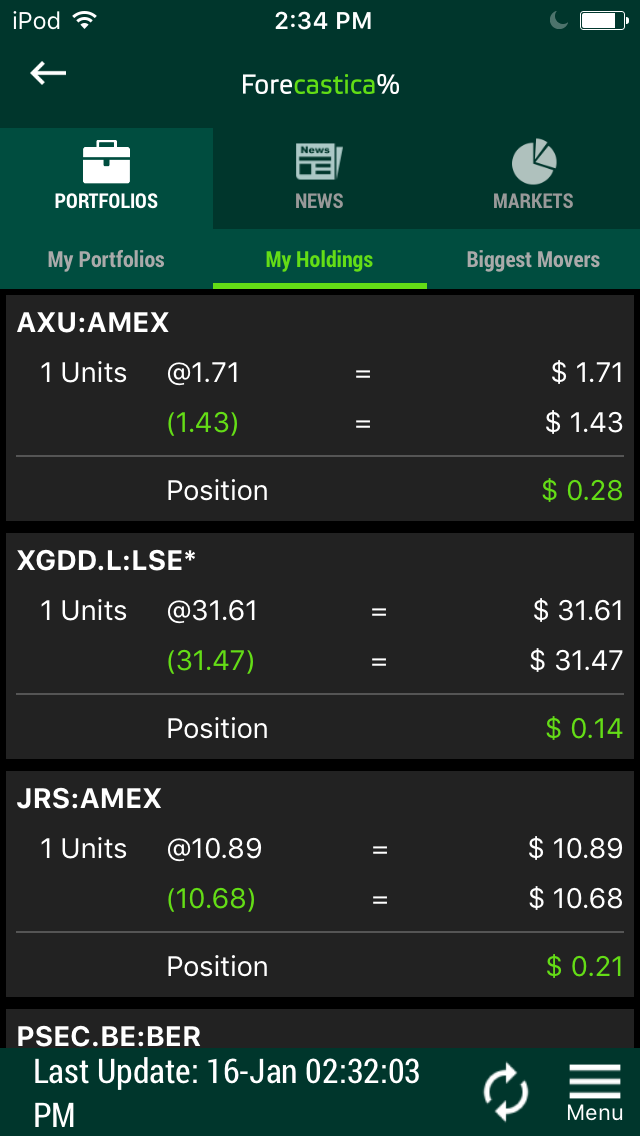Select the Portfolios tab
Image resolution: width=640 pixels, height=1136 pixels.
[107, 178]
